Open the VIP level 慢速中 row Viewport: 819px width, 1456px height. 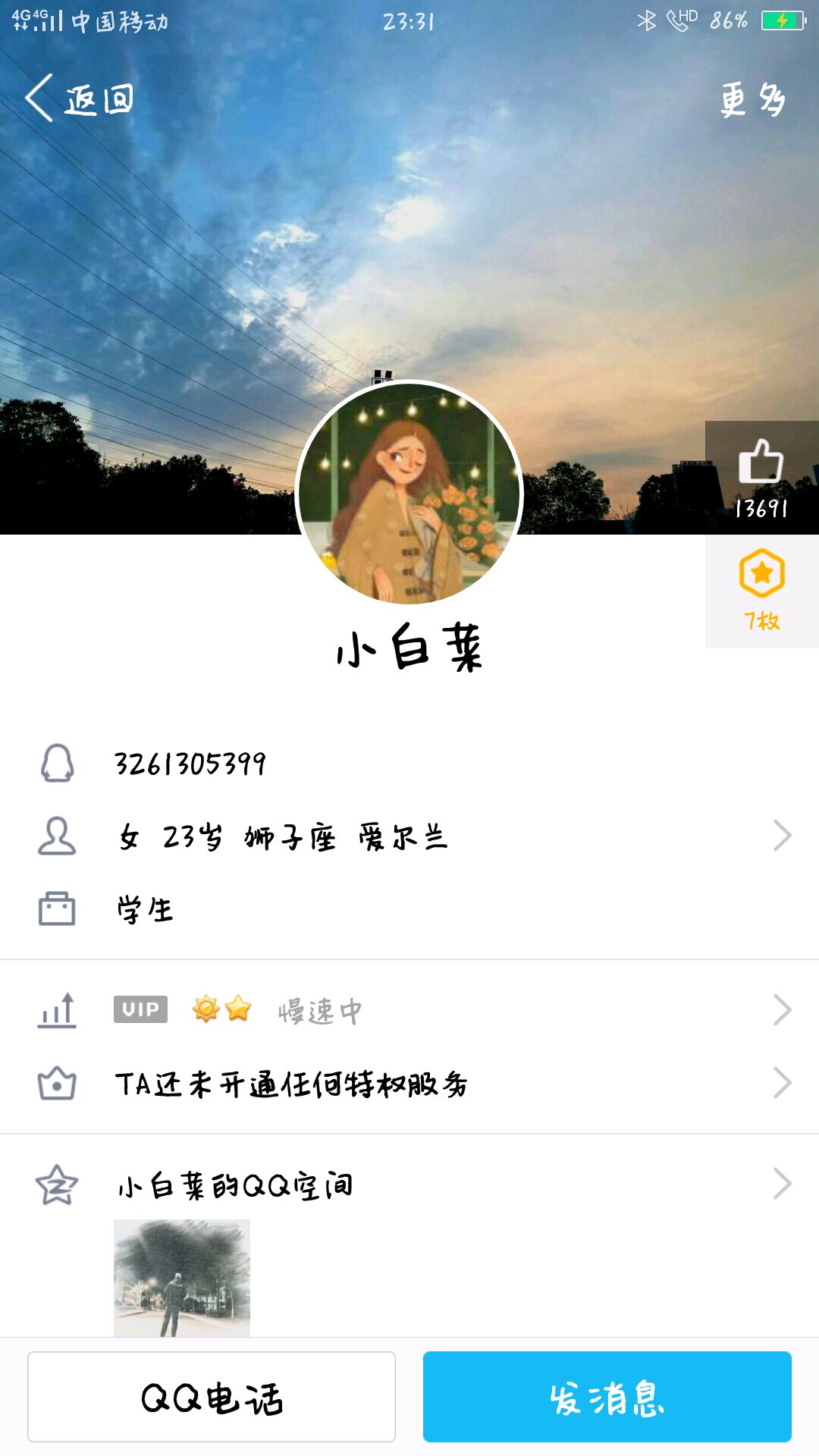tap(409, 1010)
